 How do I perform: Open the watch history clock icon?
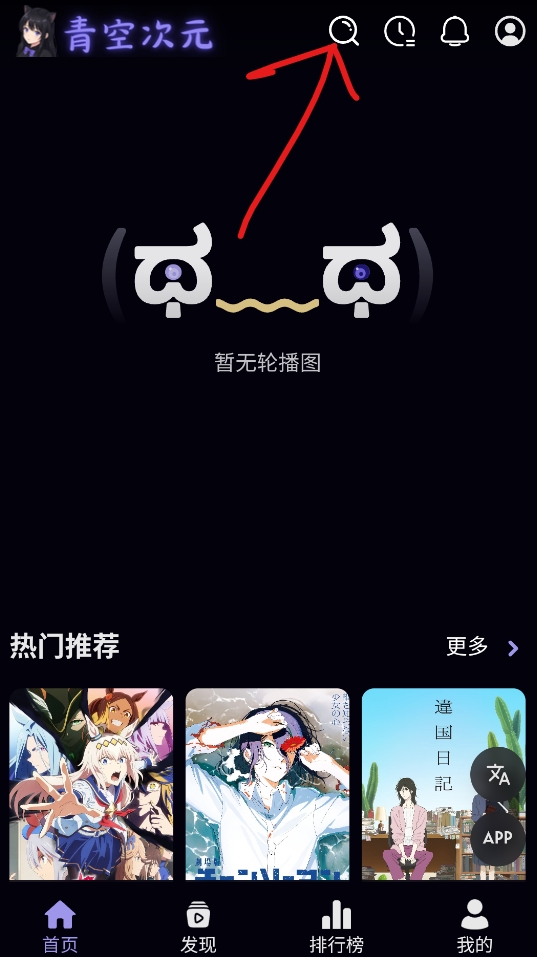click(400, 31)
